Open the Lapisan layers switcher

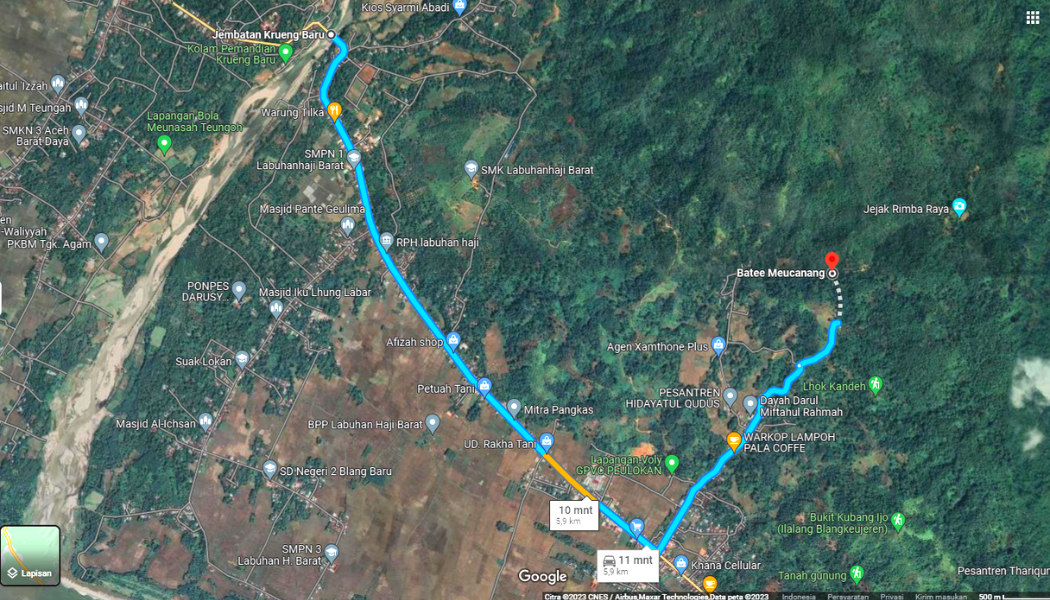pos(30,555)
